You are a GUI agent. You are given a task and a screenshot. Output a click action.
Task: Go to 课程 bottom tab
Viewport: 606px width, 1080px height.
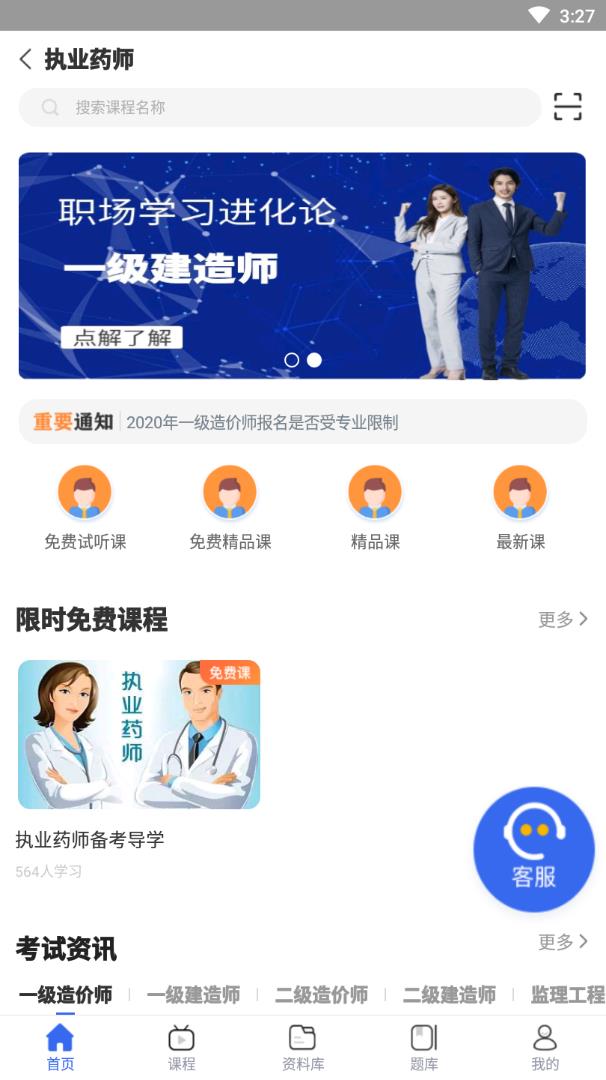pos(182,1047)
